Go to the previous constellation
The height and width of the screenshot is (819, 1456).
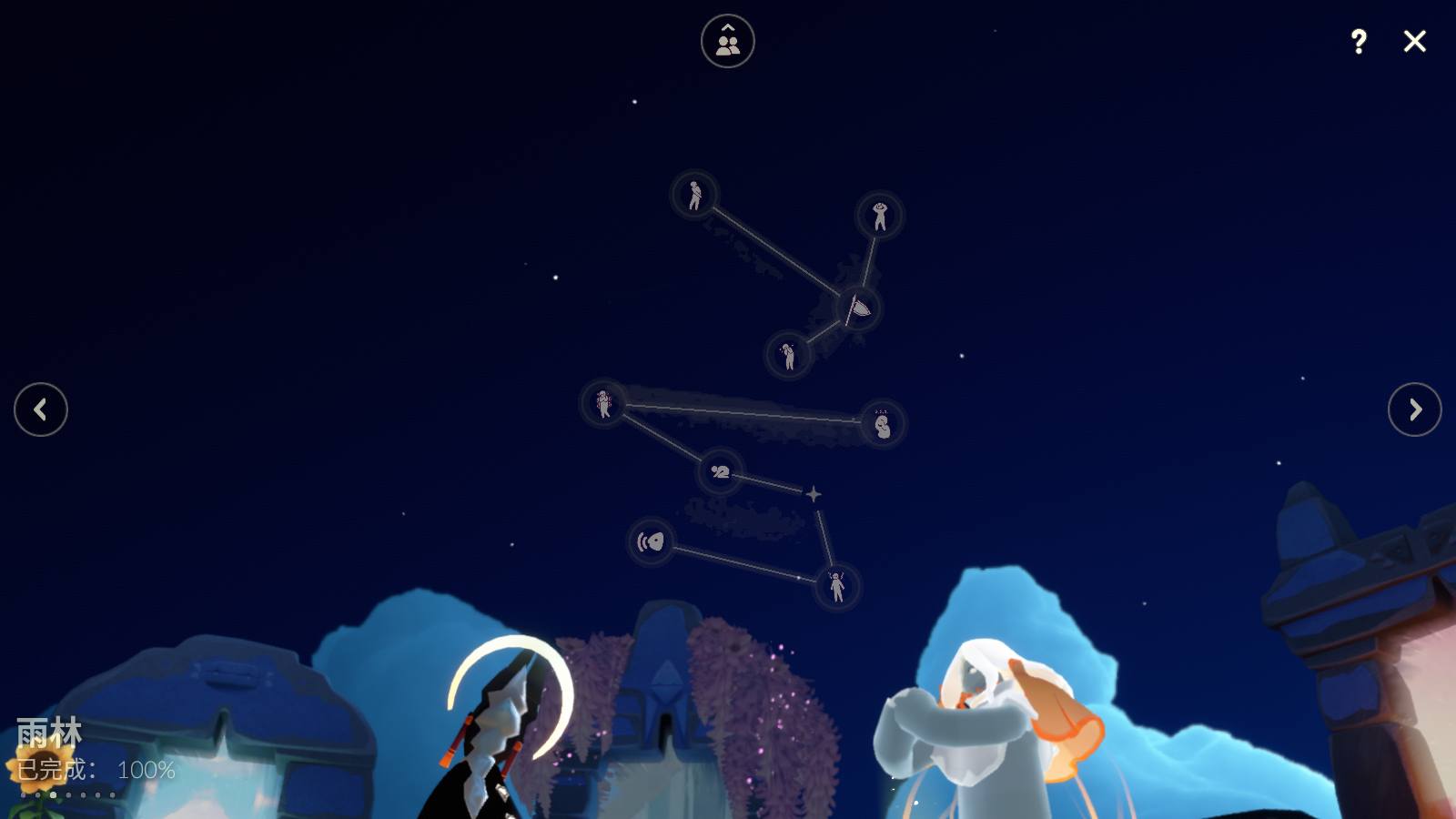coord(41,409)
